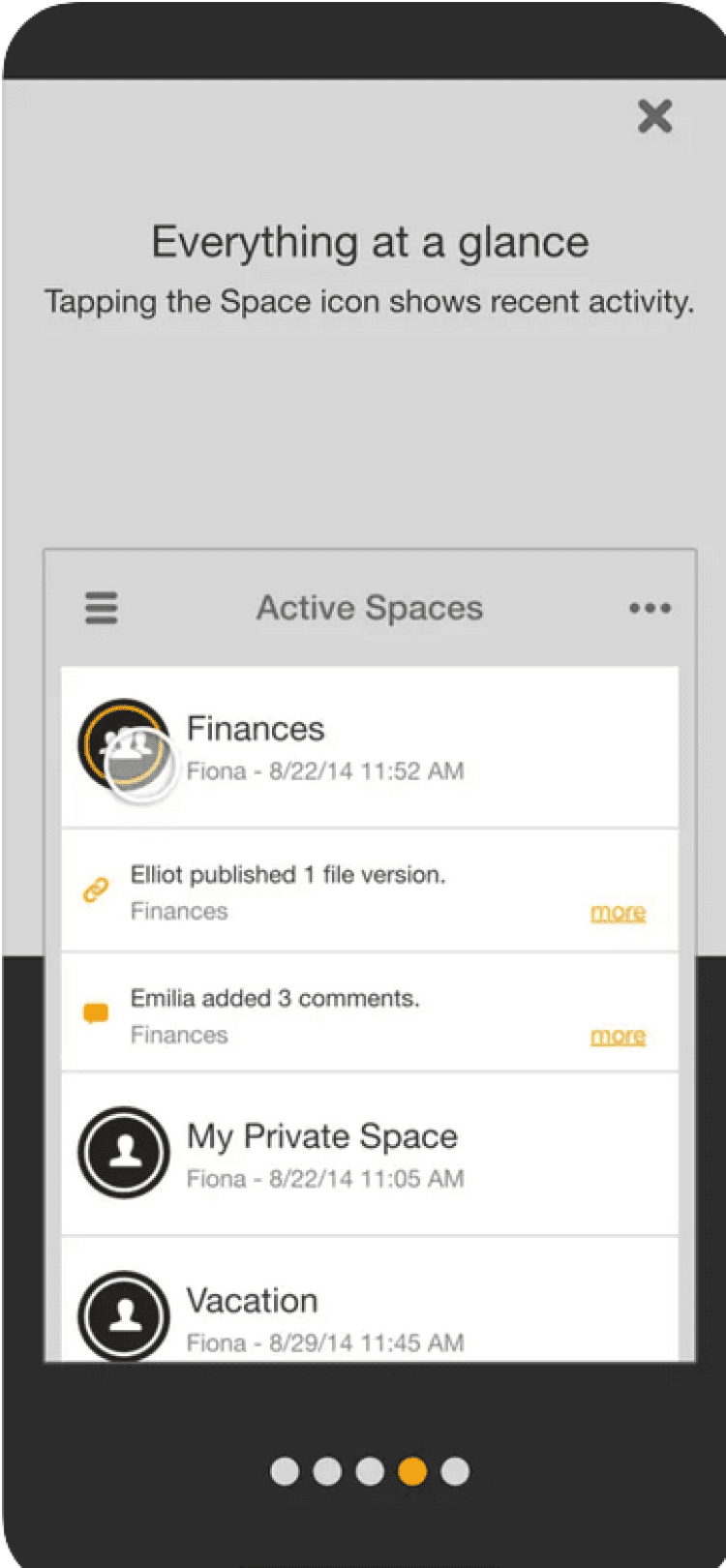Jump to the first page indicator dot
726x1568 pixels.
pyautogui.click(x=285, y=1471)
